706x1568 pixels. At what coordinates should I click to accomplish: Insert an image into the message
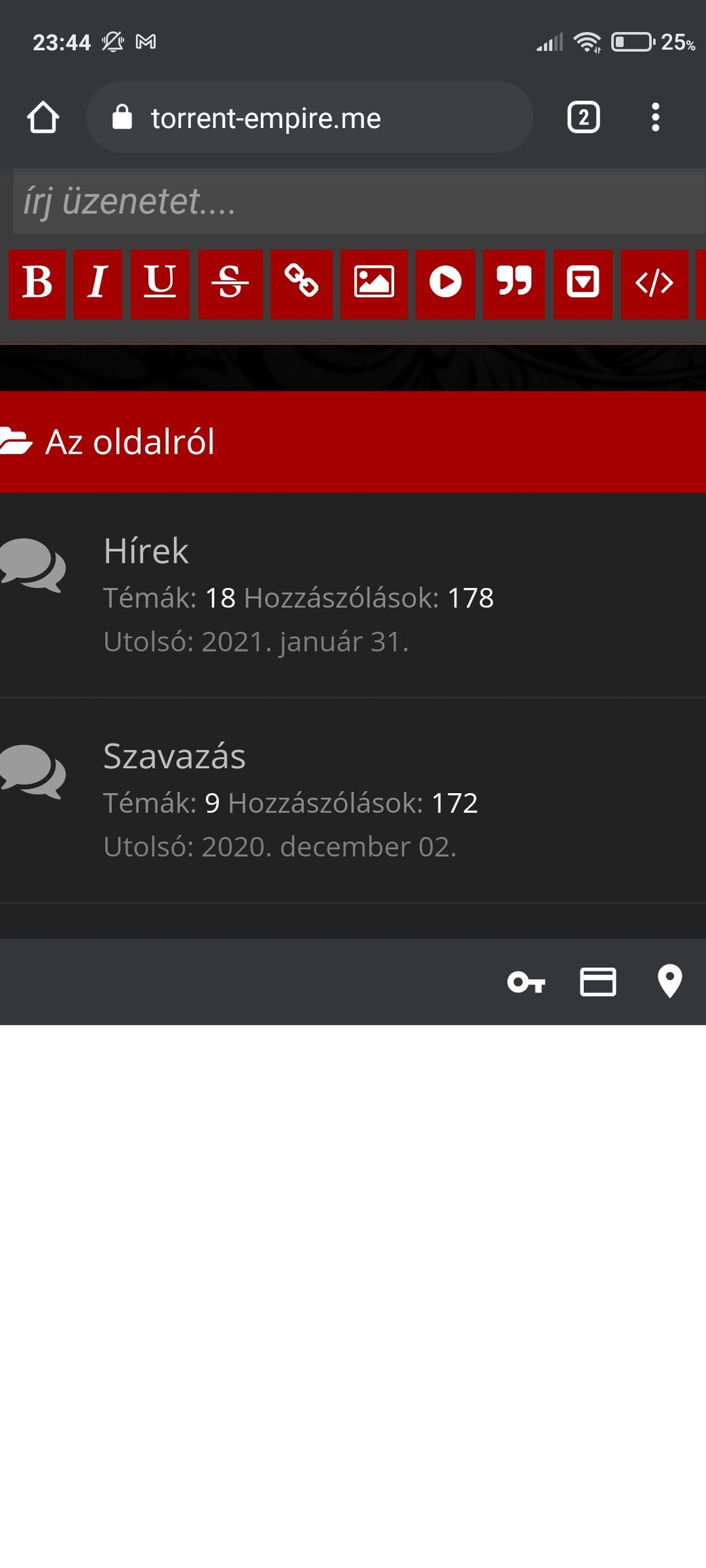pos(374,282)
